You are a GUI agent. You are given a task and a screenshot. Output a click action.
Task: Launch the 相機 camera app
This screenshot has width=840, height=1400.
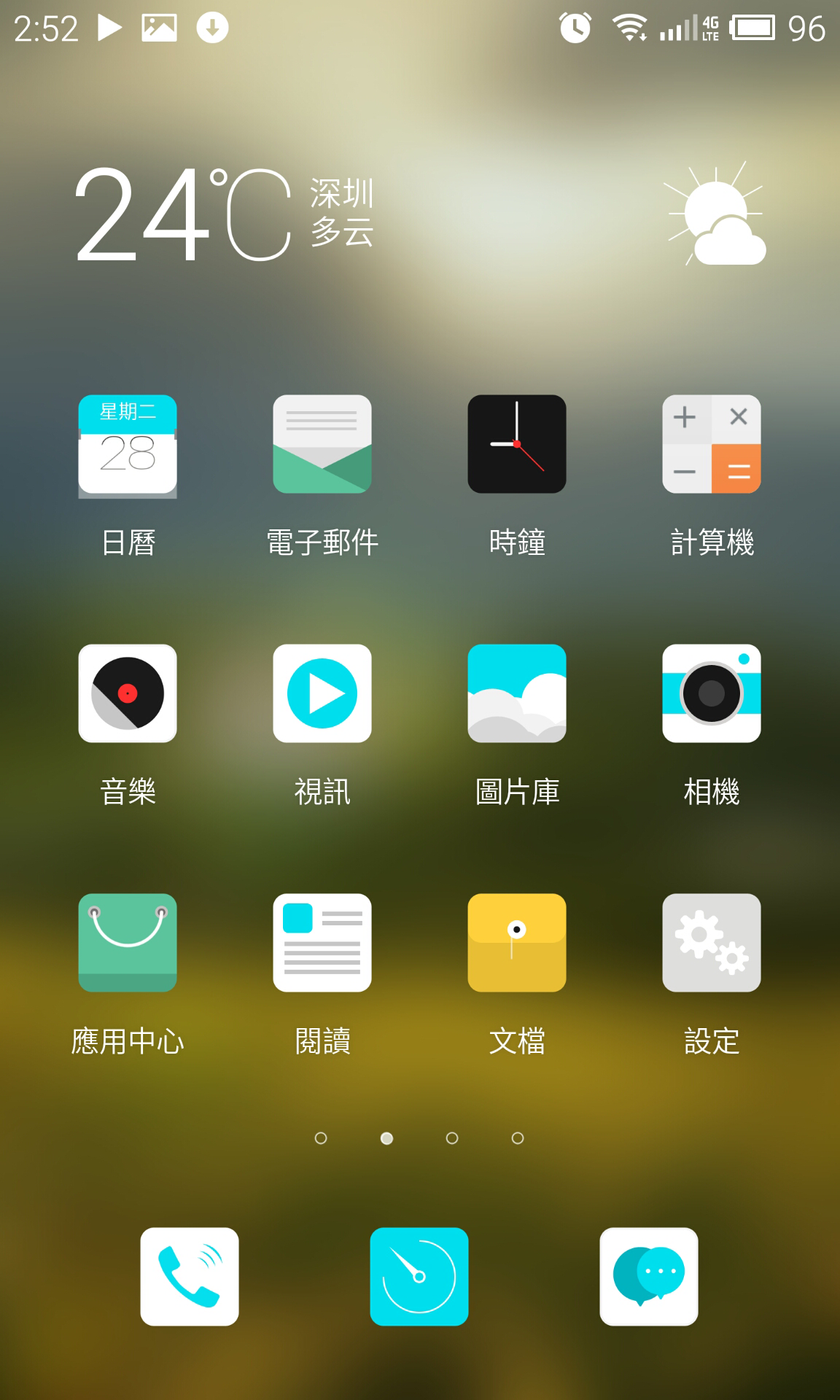click(x=712, y=693)
